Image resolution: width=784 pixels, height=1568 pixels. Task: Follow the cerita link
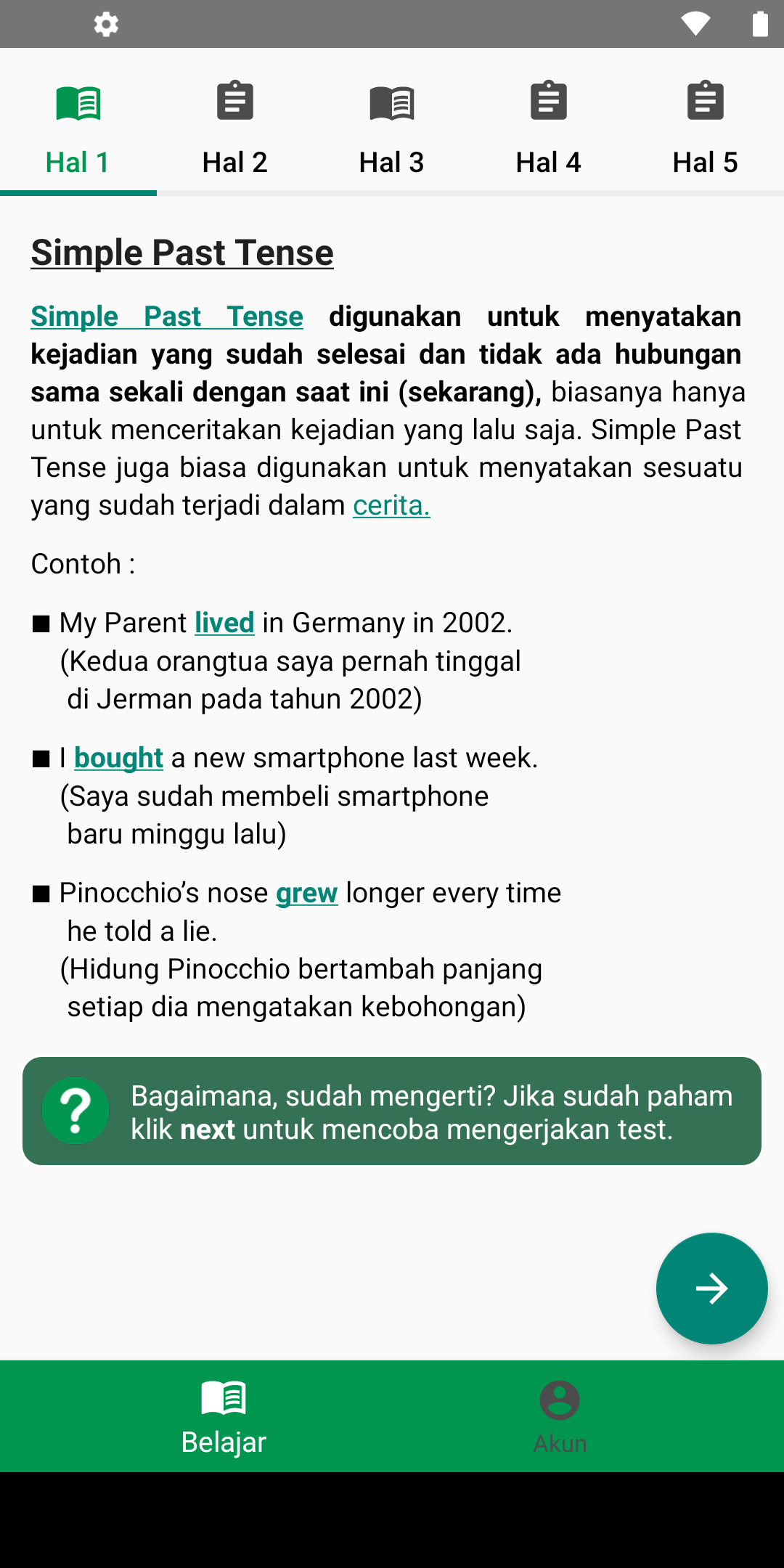(x=391, y=505)
